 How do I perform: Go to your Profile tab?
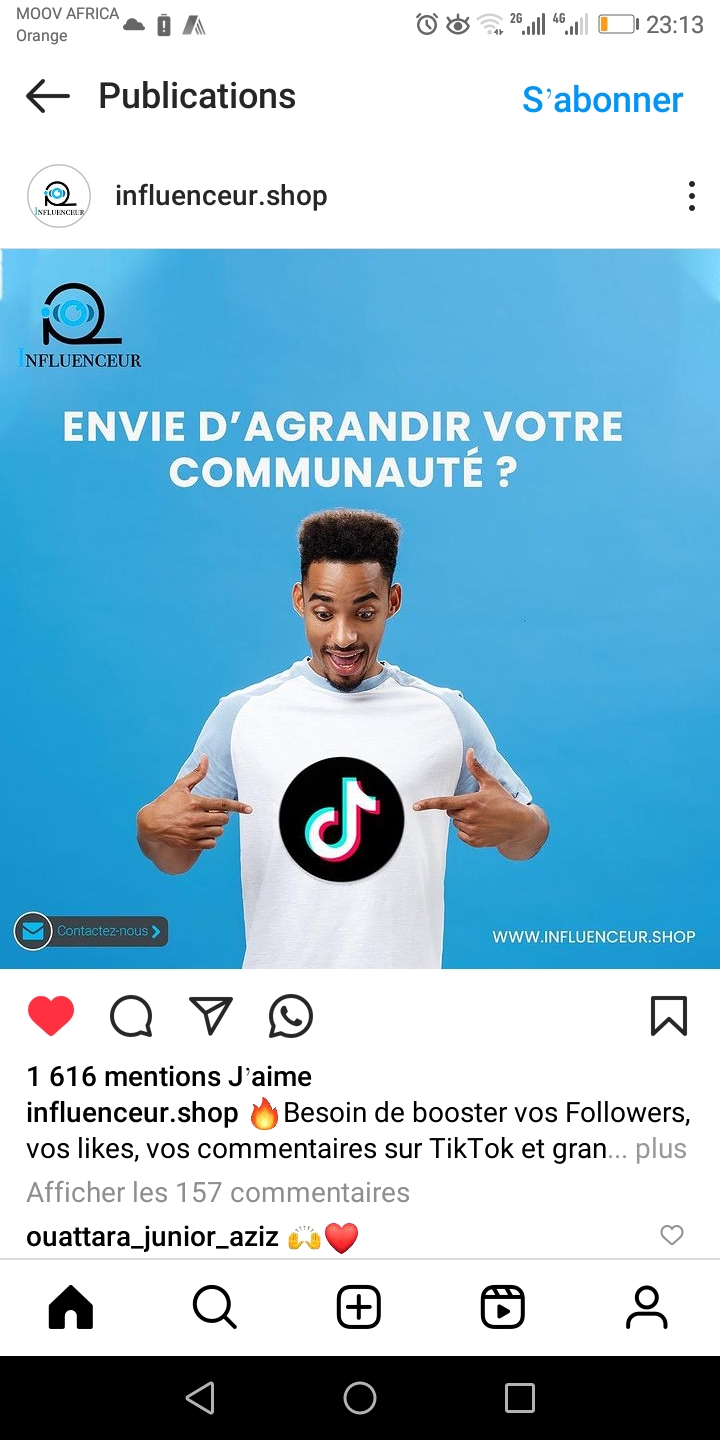click(x=647, y=1307)
